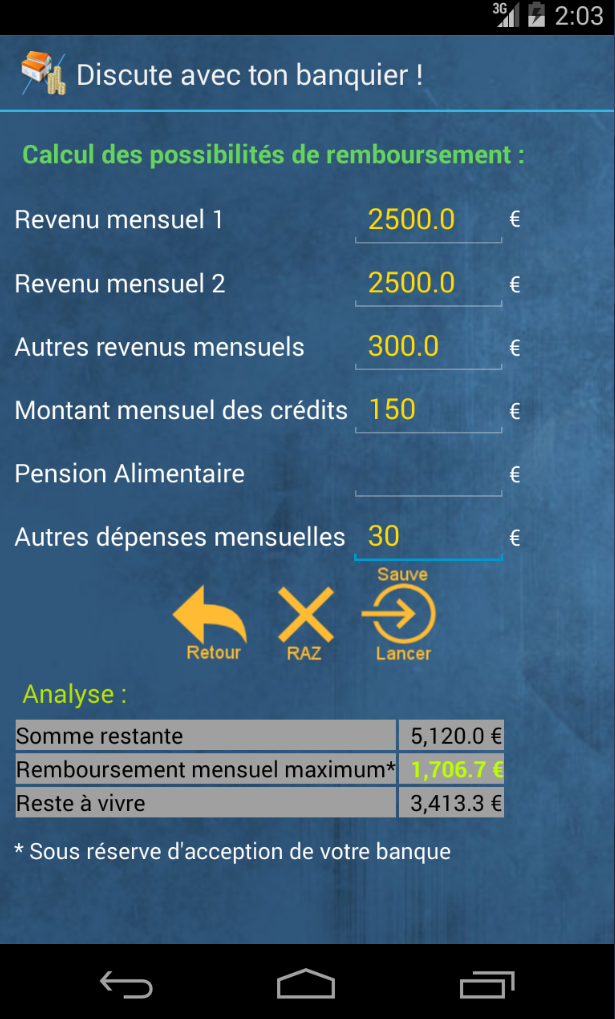615x1019 pixels.
Task: Change the Autres revenus mensuels value
Action: click(428, 347)
